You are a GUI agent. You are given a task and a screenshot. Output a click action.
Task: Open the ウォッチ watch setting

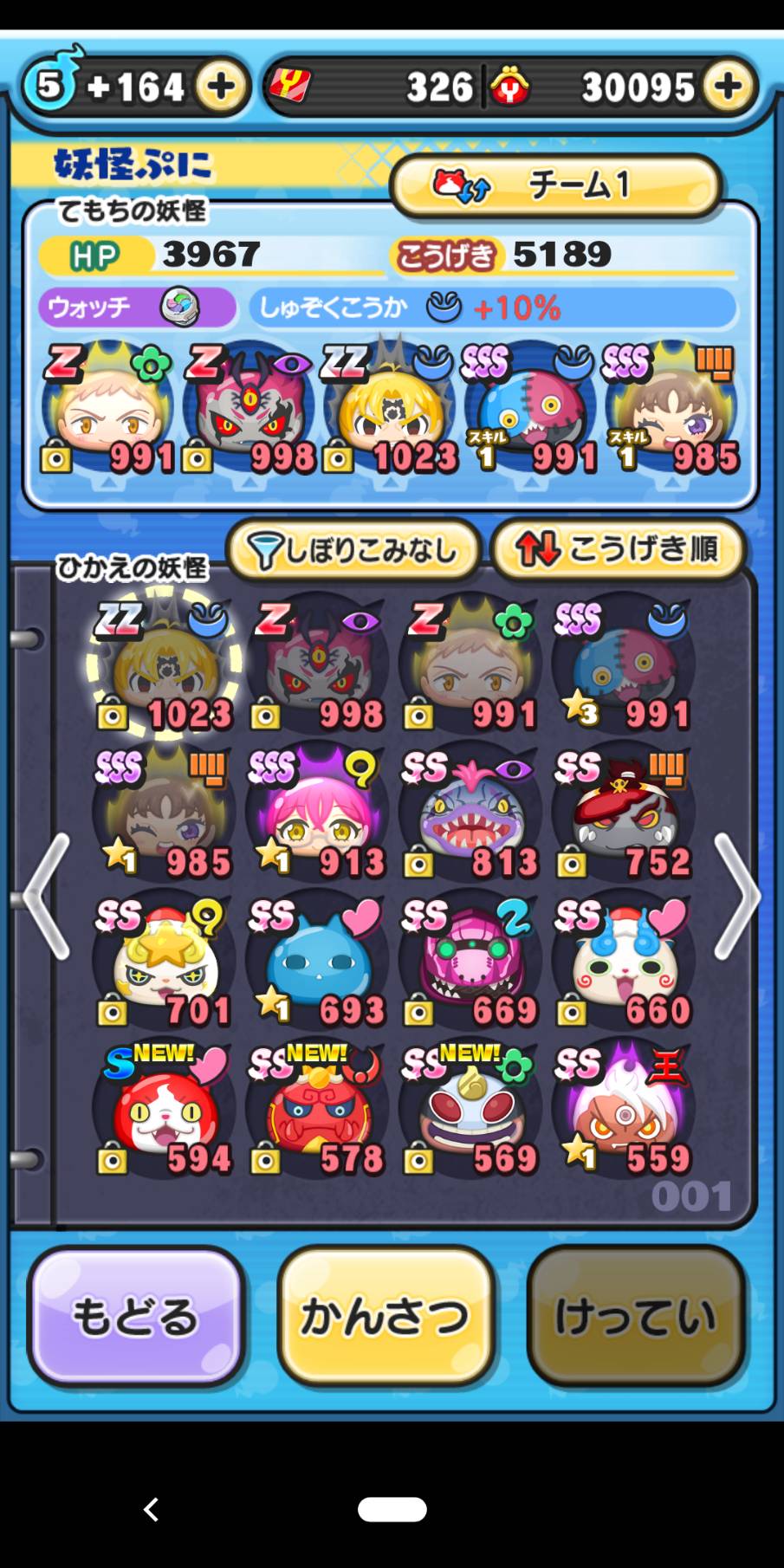tap(136, 308)
